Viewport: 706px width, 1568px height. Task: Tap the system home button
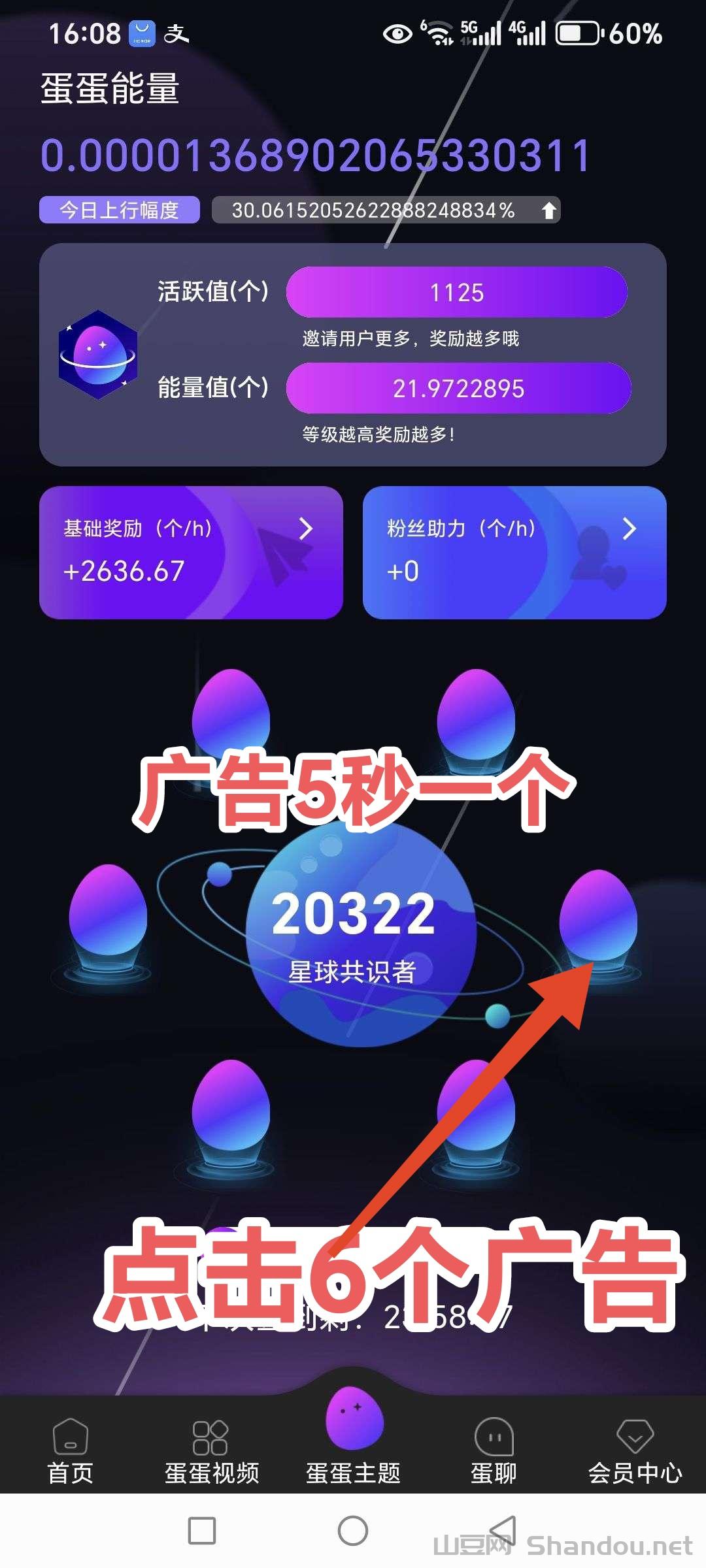pos(353,1531)
